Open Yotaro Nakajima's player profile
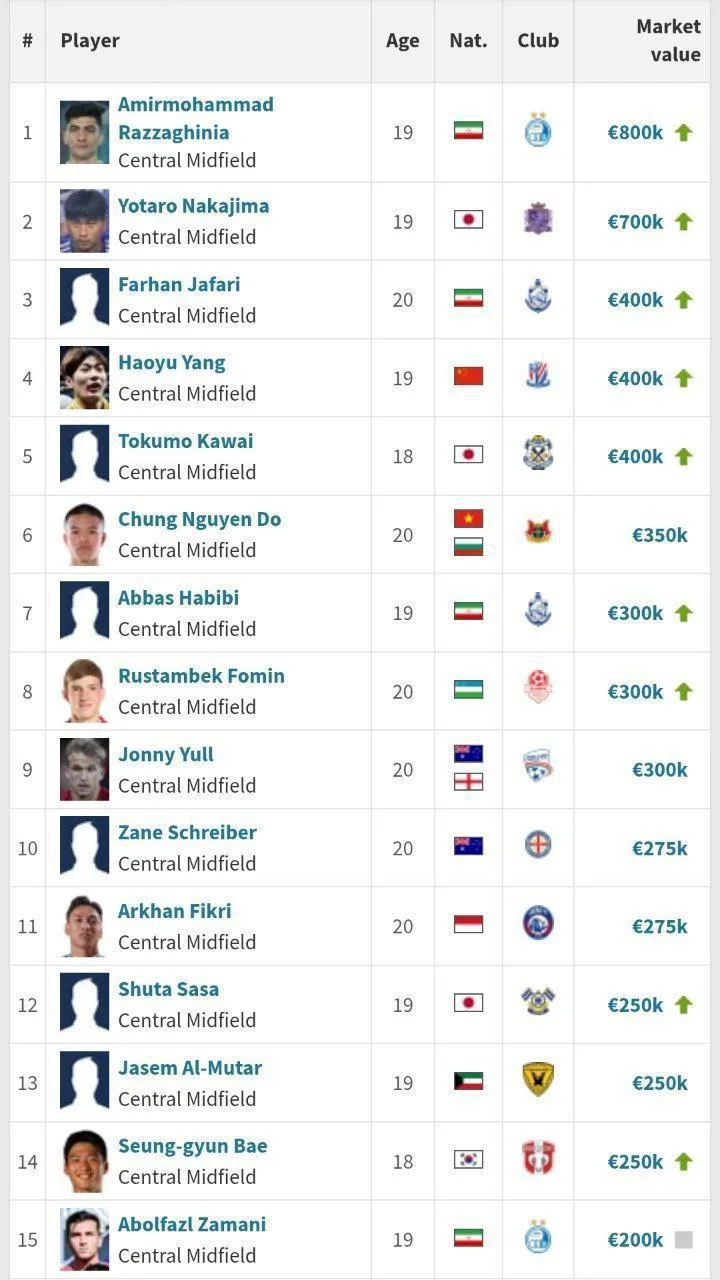The image size is (720, 1280). pyautogui.click(x=193, y=206)
